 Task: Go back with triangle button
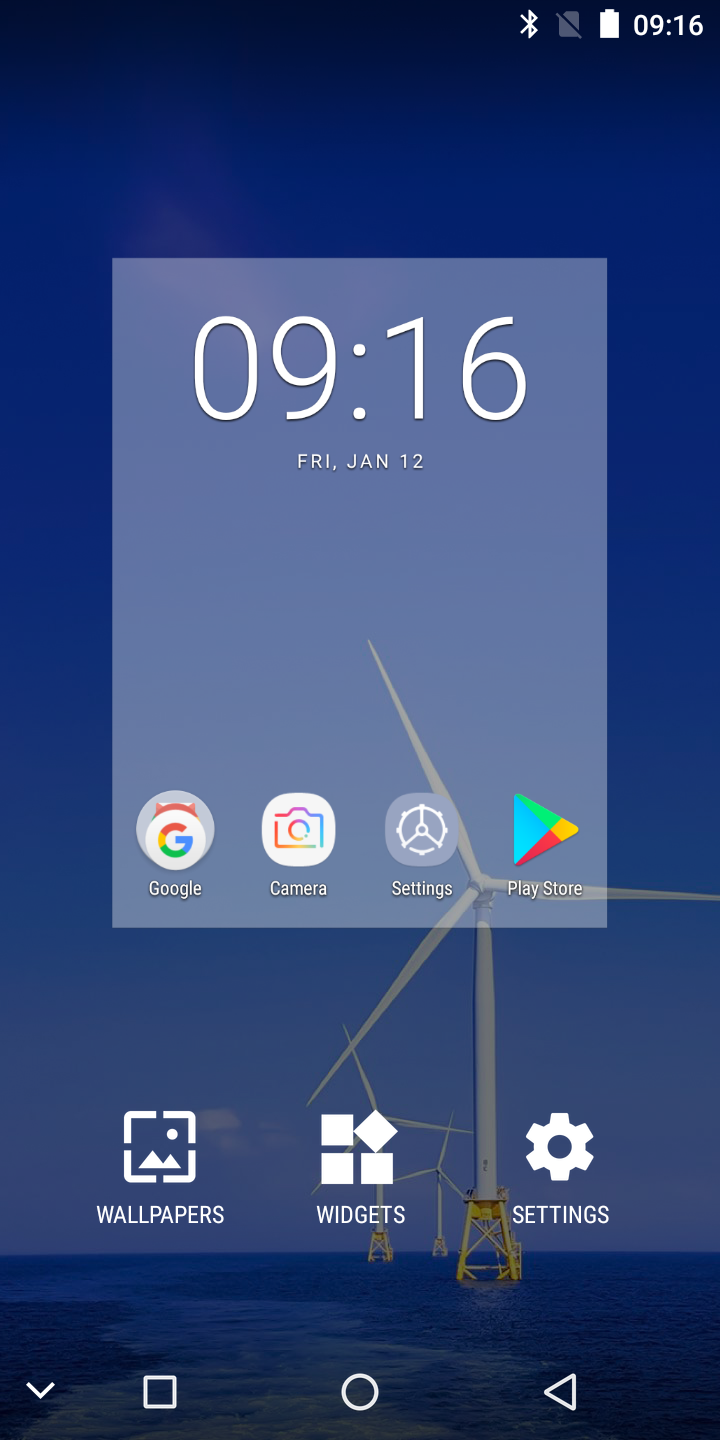tap(560, 1391)
